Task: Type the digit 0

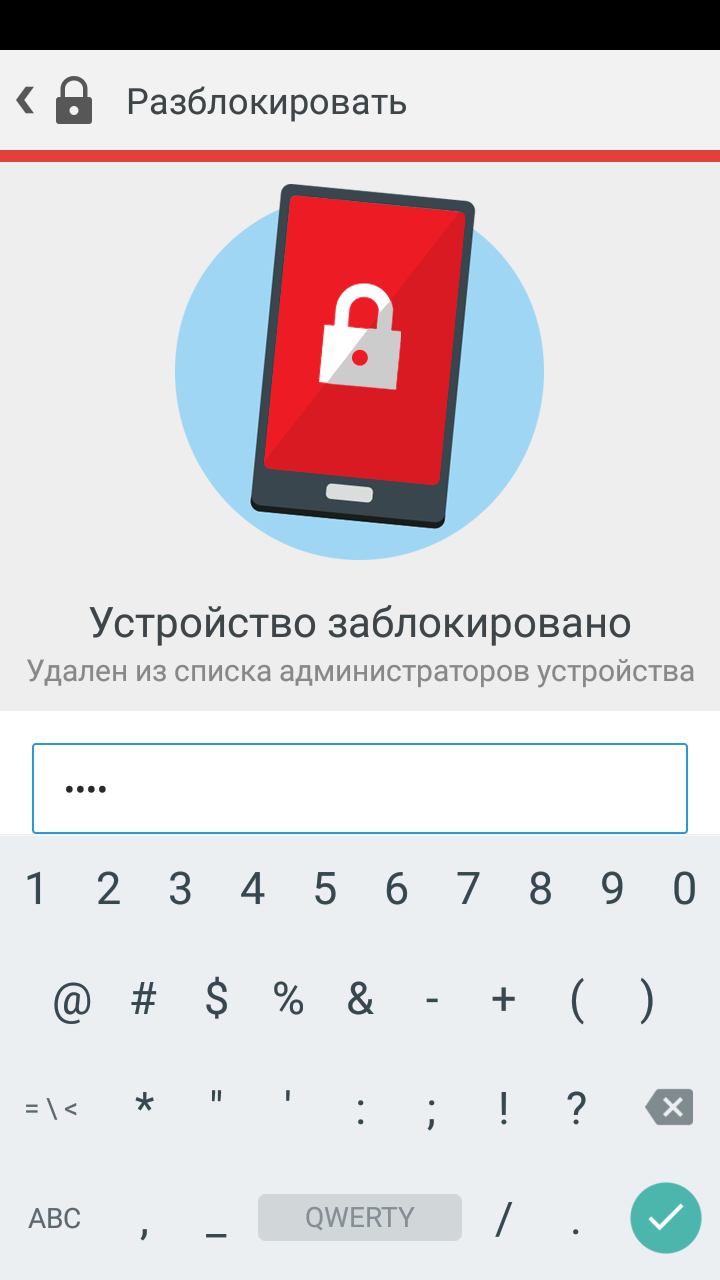Action: 684,888
